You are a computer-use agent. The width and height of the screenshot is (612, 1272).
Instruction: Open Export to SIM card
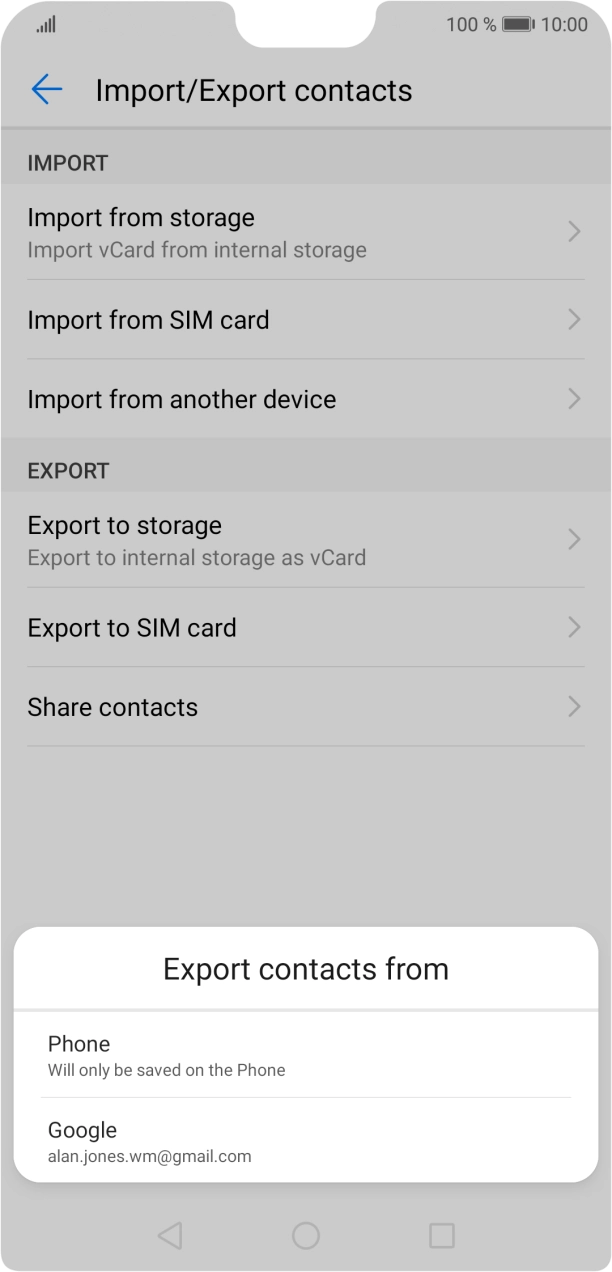pos(306,628)
